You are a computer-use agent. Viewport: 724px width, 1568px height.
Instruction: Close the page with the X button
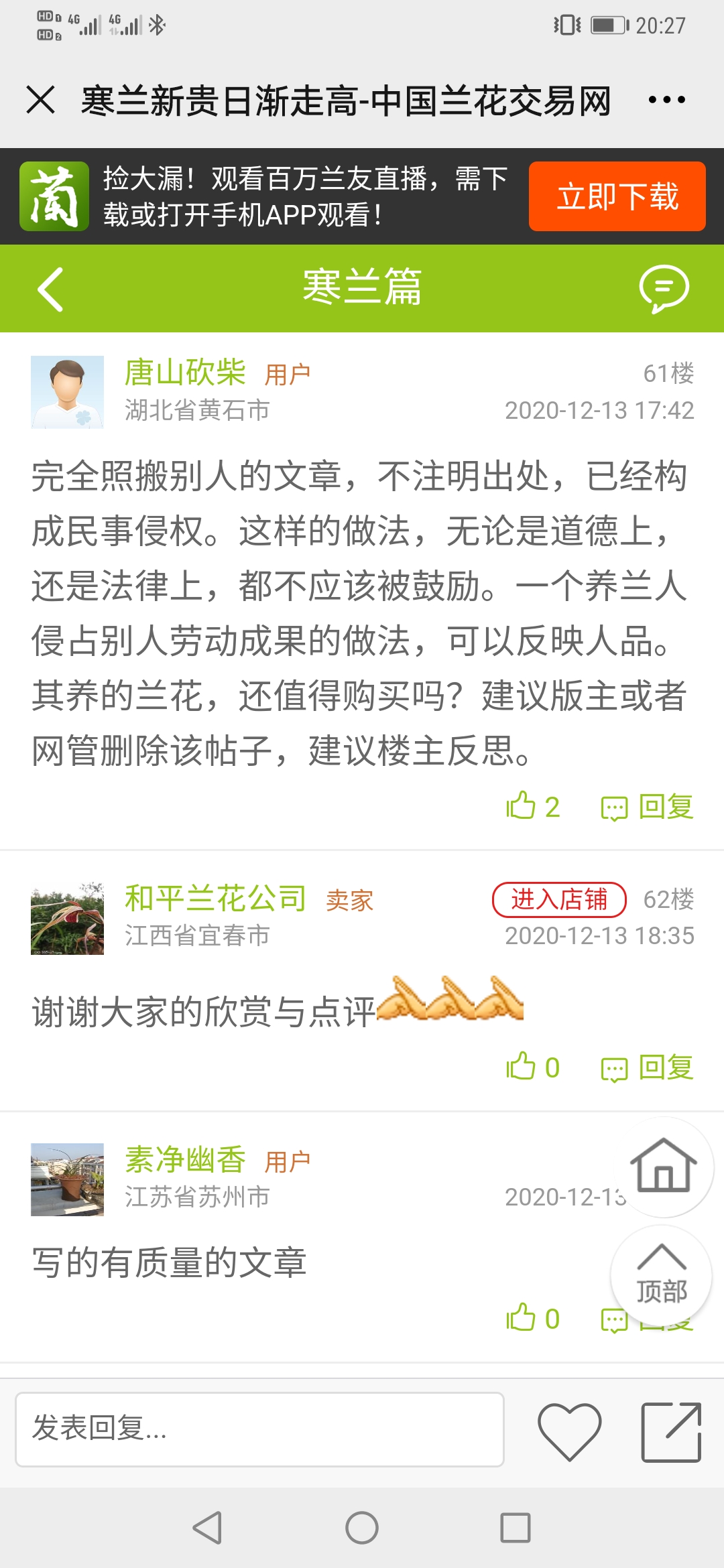(42, 101)
